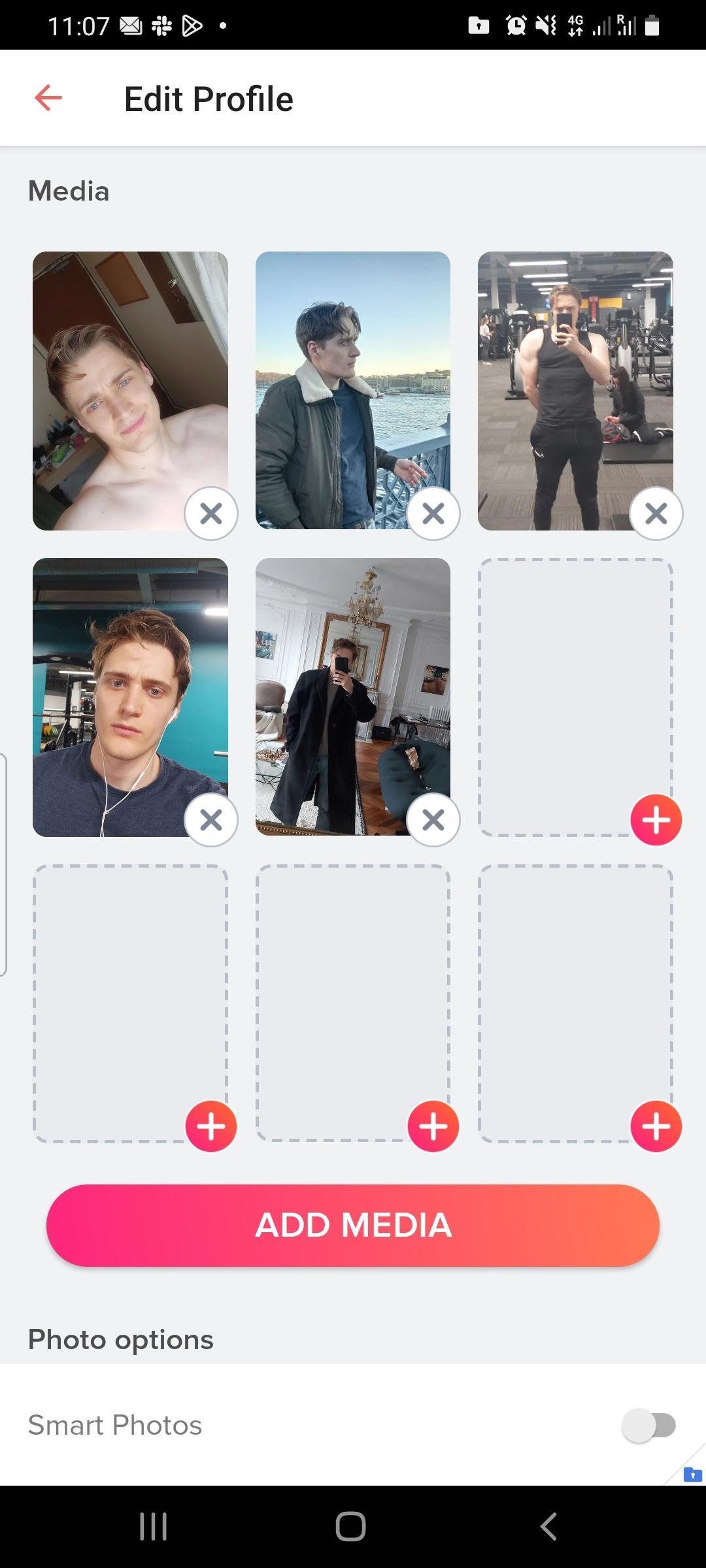Add photo to the eighth media slot
Image resolution: width=706 pixels, height=1568 pixels.
(433, 1126)
